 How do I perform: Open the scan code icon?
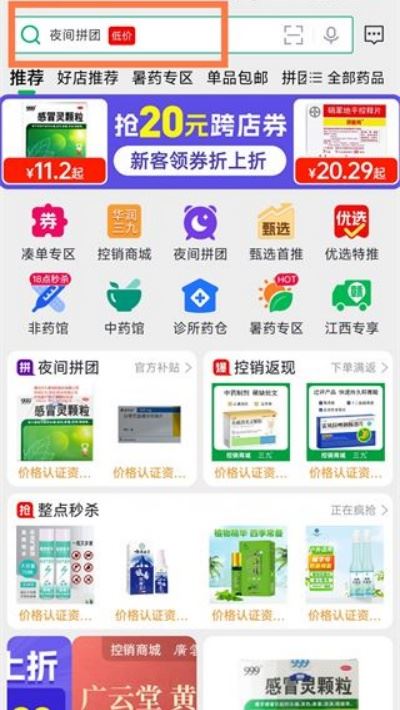pos(294,35)
